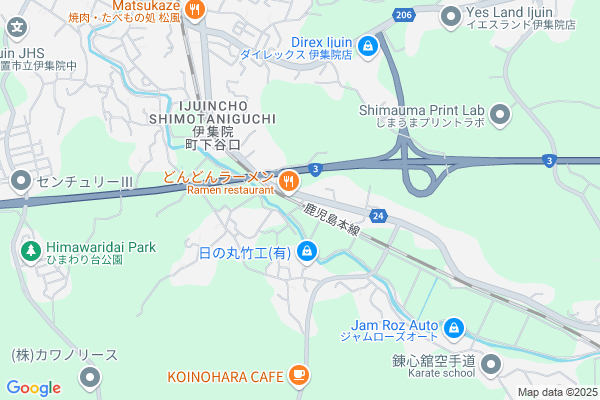Select the Jam Roz Auto pin
This screenshot has width=600, height=400.
[x=455, y=327]
